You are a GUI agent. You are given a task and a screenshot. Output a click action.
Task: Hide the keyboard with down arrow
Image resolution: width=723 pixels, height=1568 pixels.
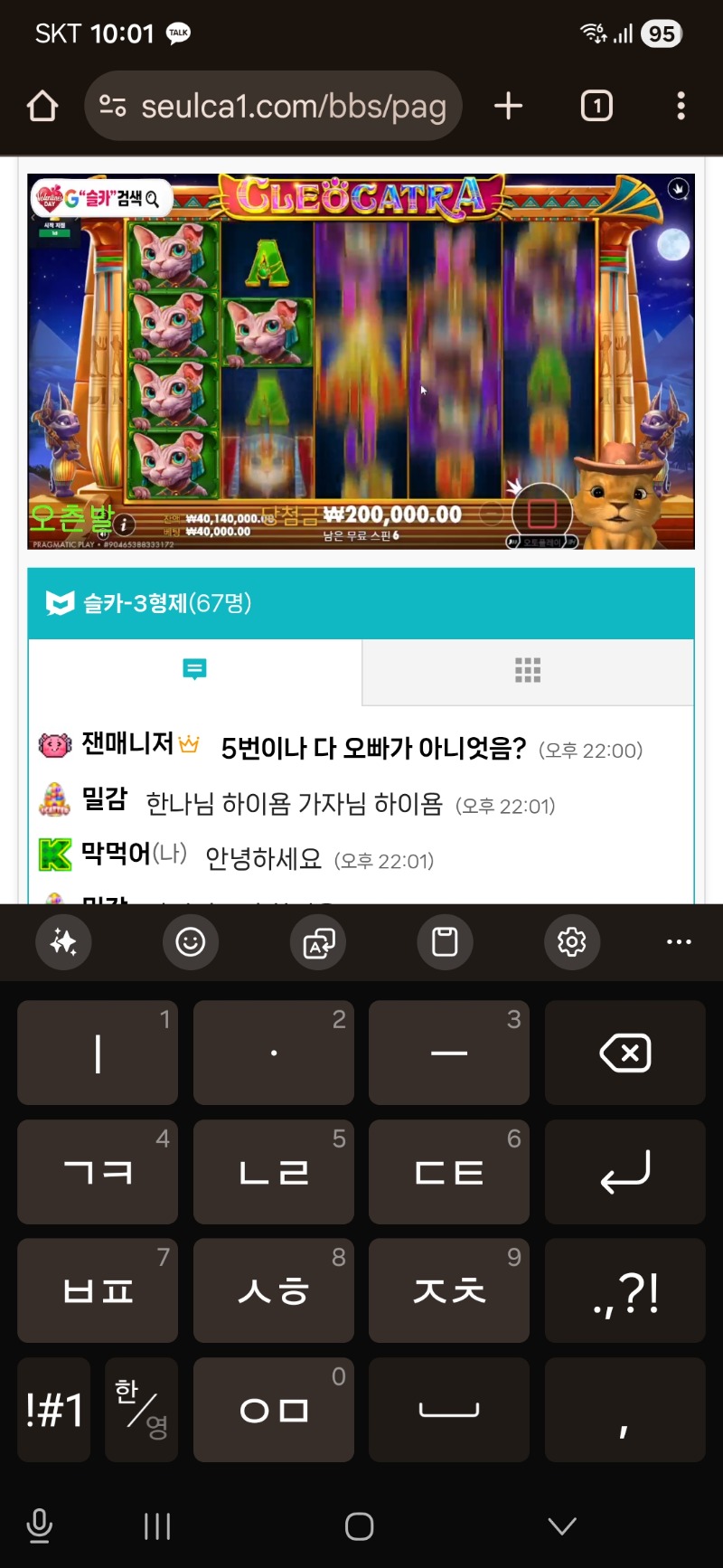coord(562,1526)
